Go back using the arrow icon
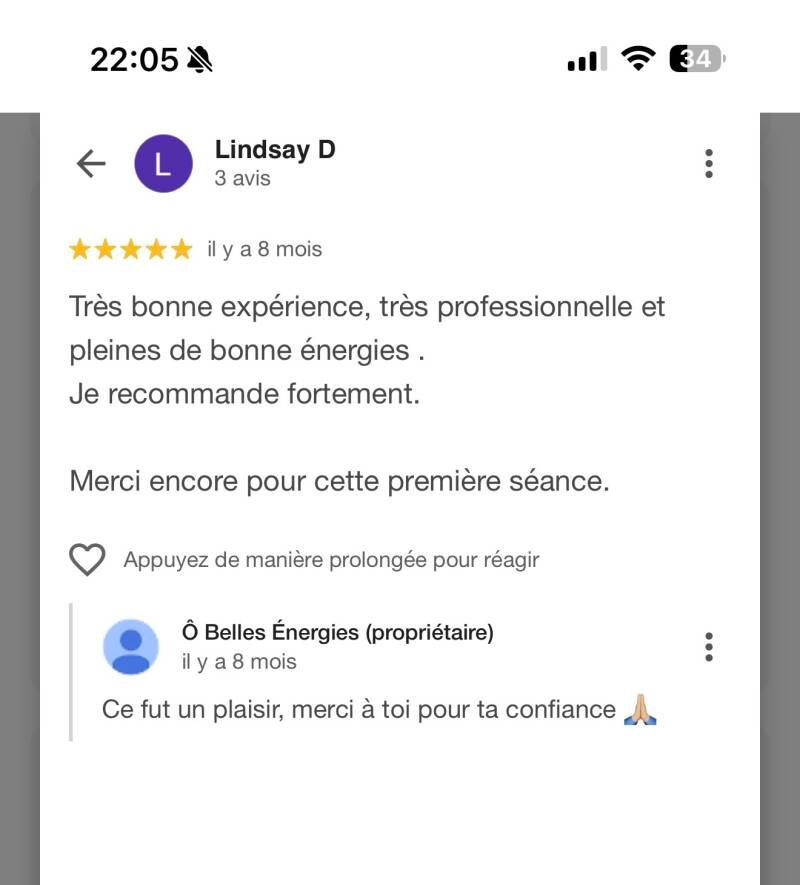800x885 pixels. 91,163
